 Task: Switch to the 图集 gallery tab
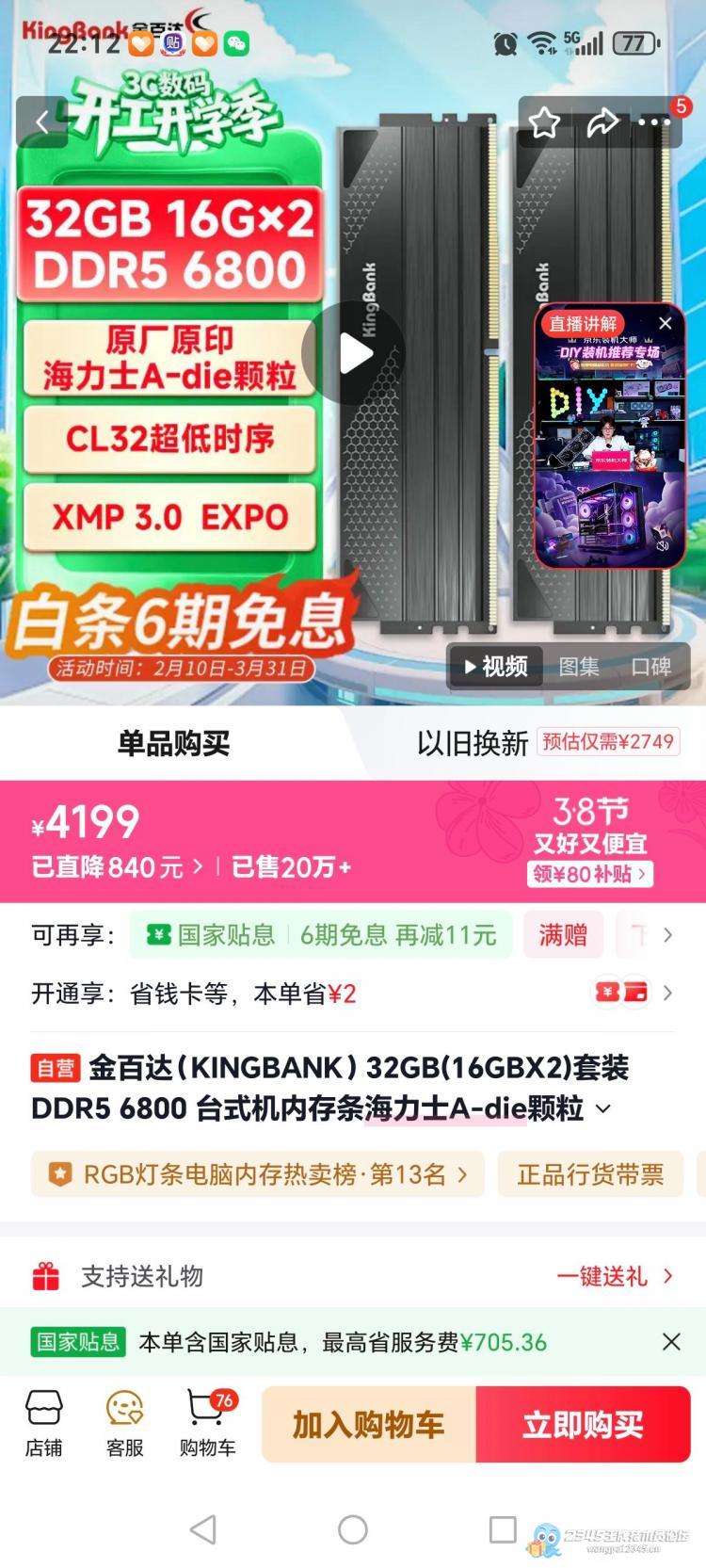click(578, 667)
